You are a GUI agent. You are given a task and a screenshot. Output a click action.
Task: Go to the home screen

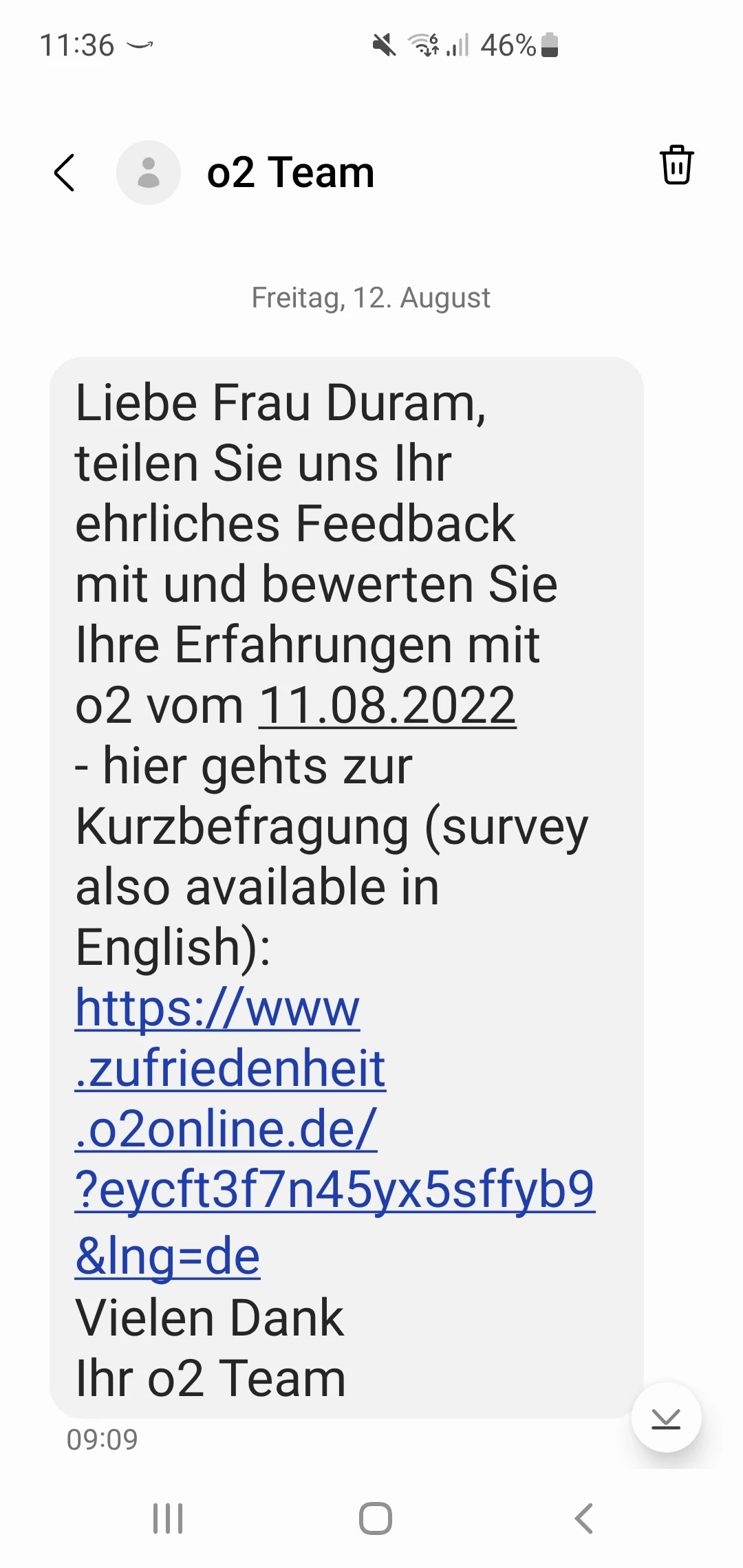click(x=376, y=1518)
